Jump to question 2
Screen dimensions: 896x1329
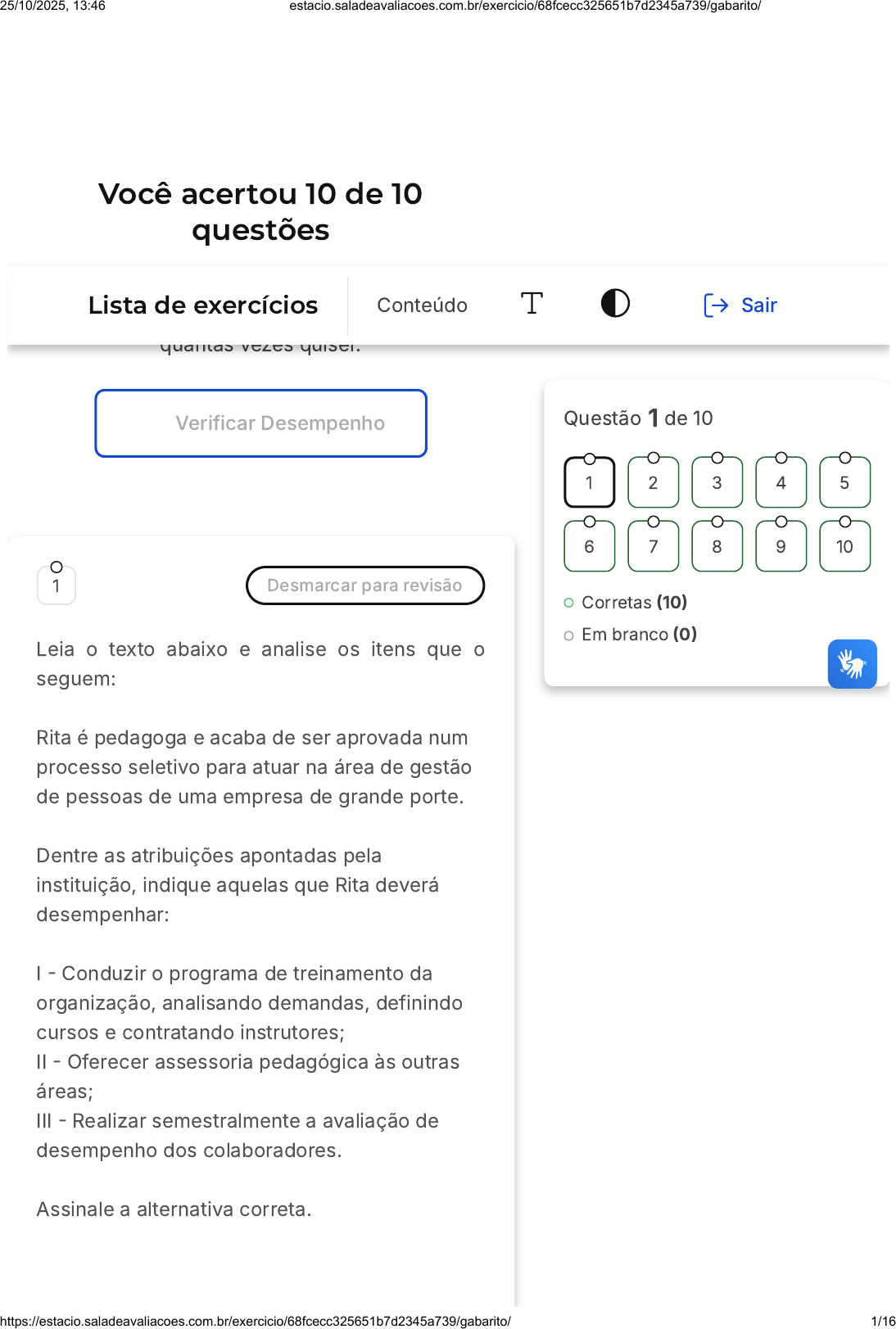[653, 483]
